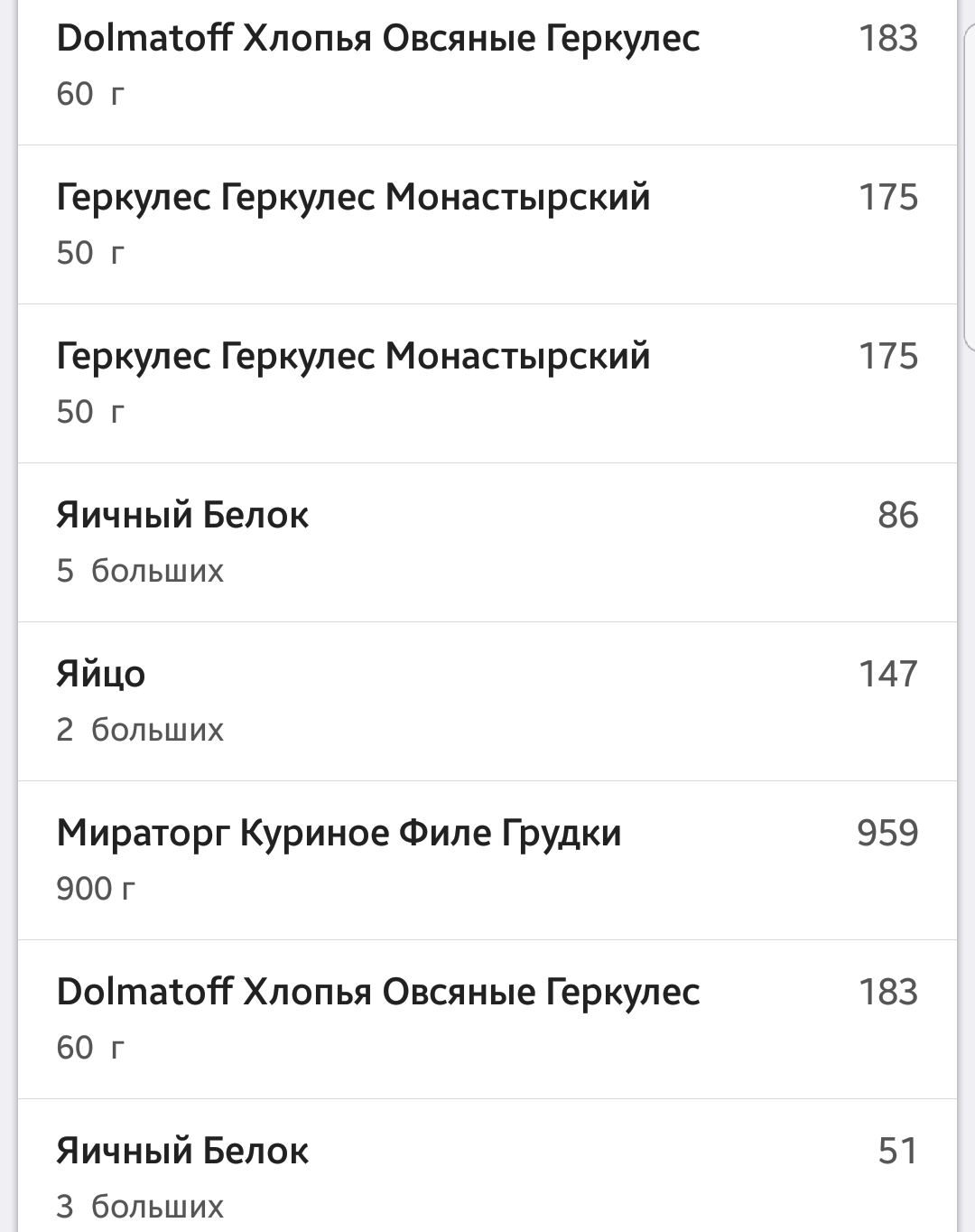Click the 86 calorie value

899,514
